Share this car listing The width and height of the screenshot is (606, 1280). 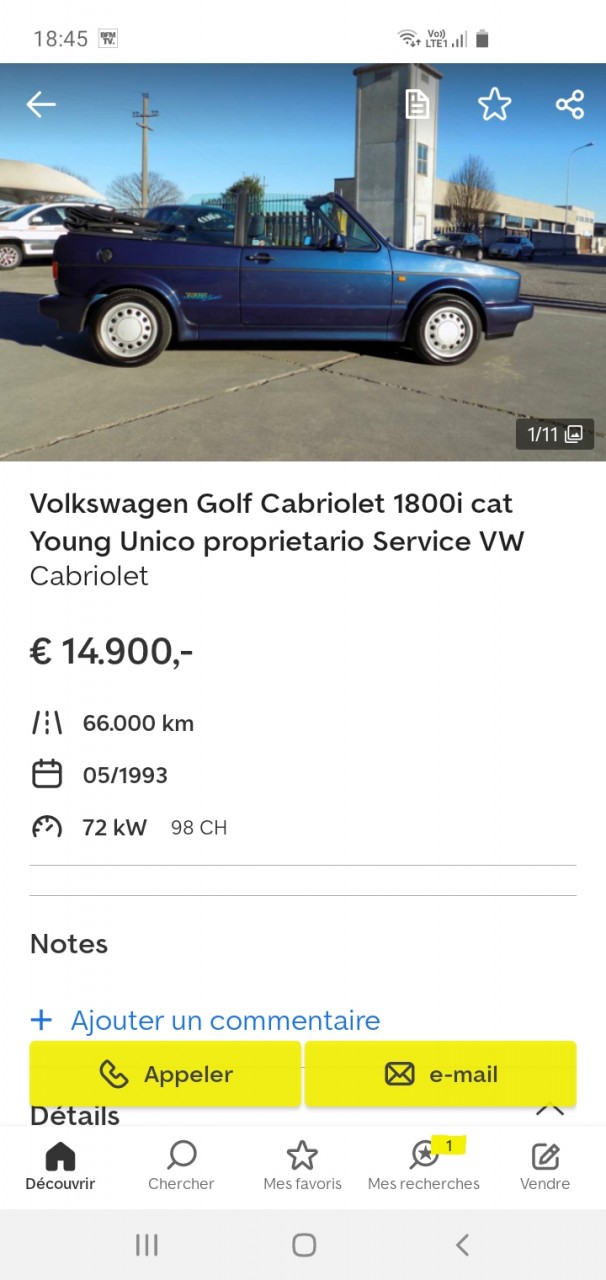(x=570, y=104)
